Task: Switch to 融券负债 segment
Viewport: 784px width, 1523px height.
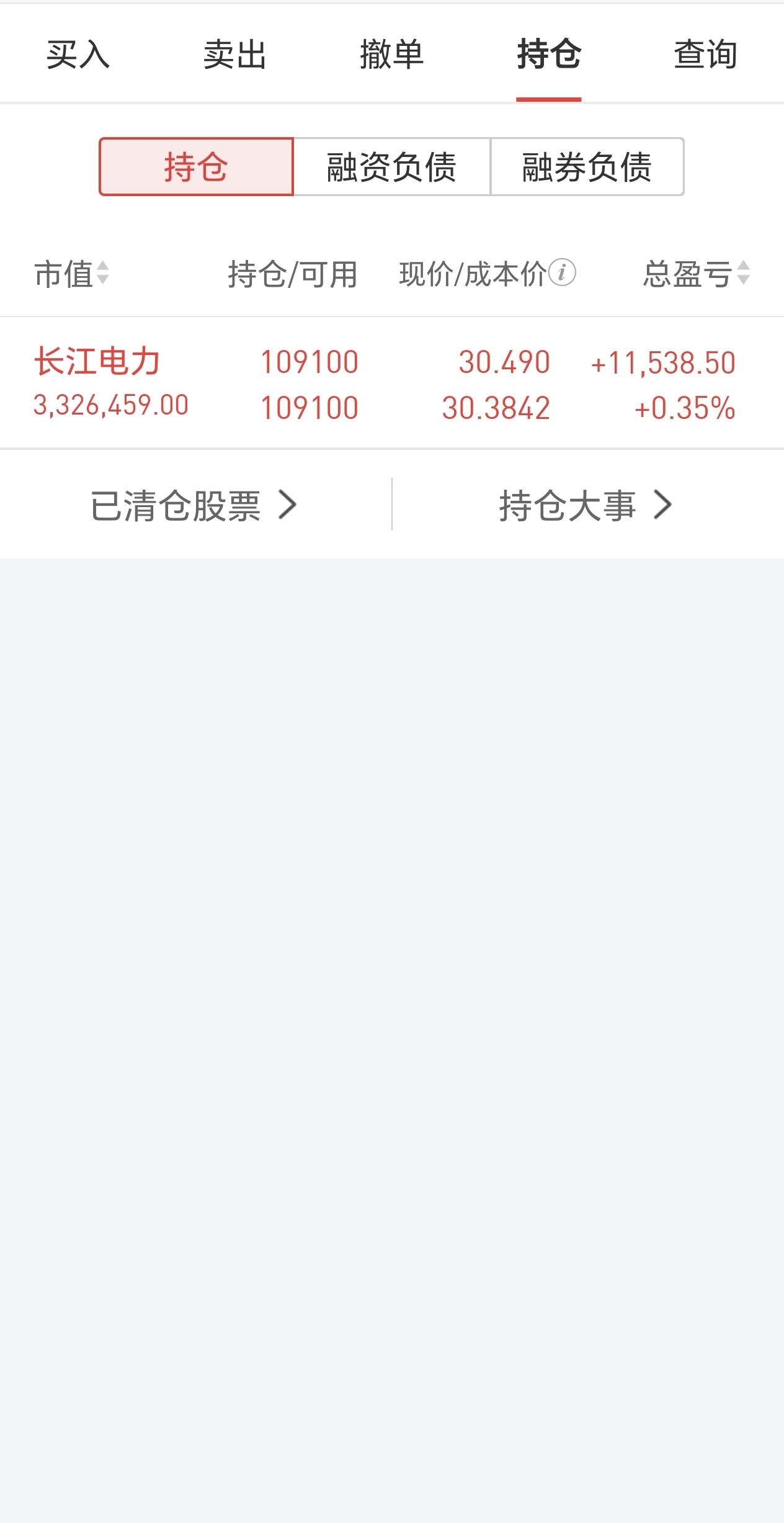Action: pos(587,167)
